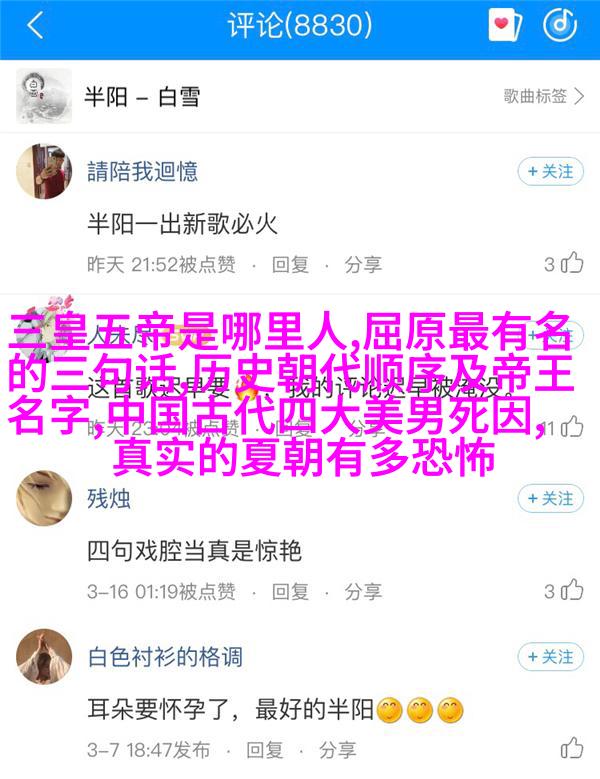Open 請陪我迴憶's profile avatar
Screen dimensions: 600x779
pos(44,173)
